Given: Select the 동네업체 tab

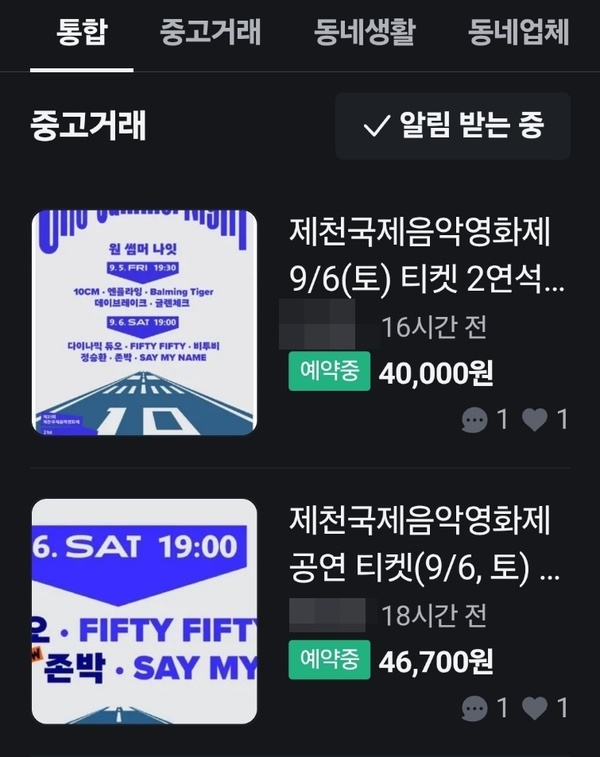Looking at the screenshot, I should [x=518, y=34].
